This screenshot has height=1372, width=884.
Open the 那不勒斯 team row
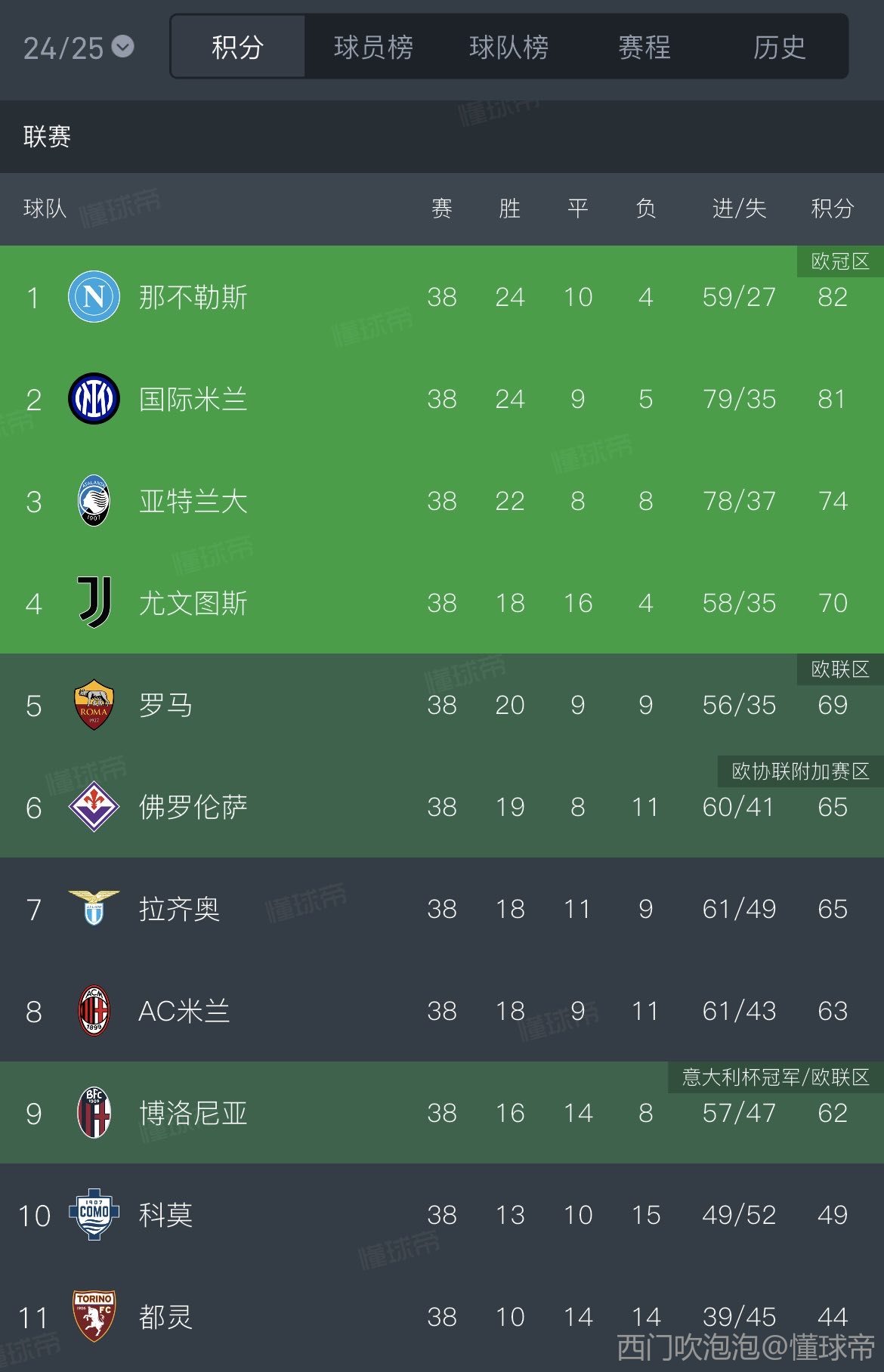tap(193, 297)
